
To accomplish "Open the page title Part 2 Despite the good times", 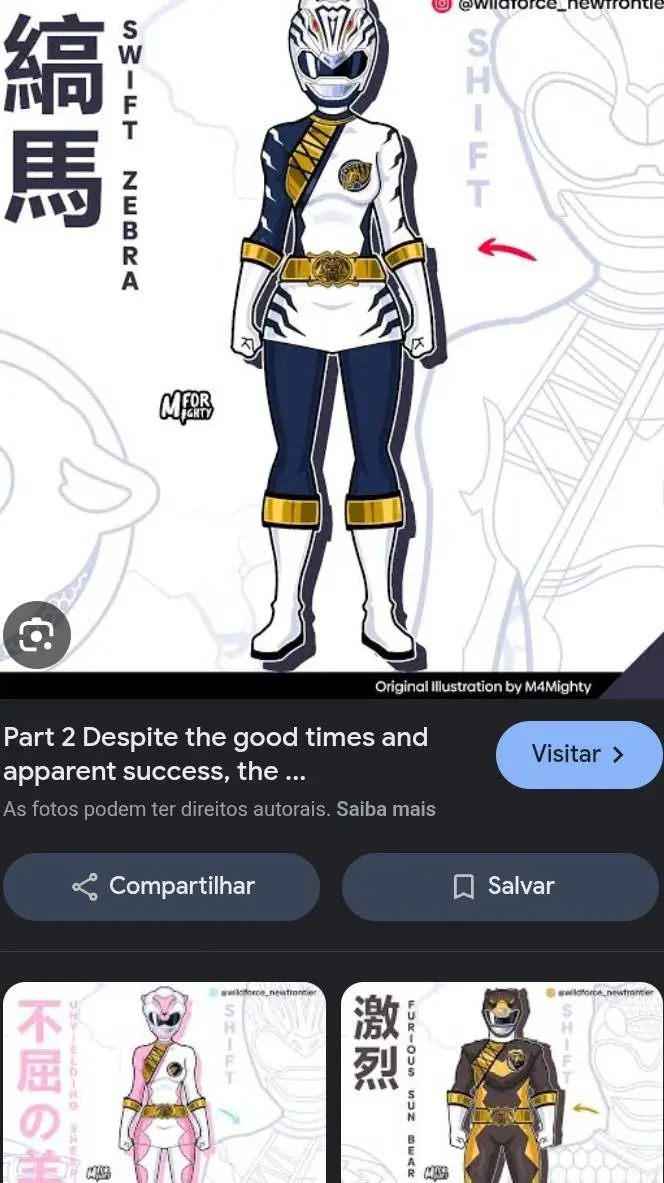I will tap(215, 754).
